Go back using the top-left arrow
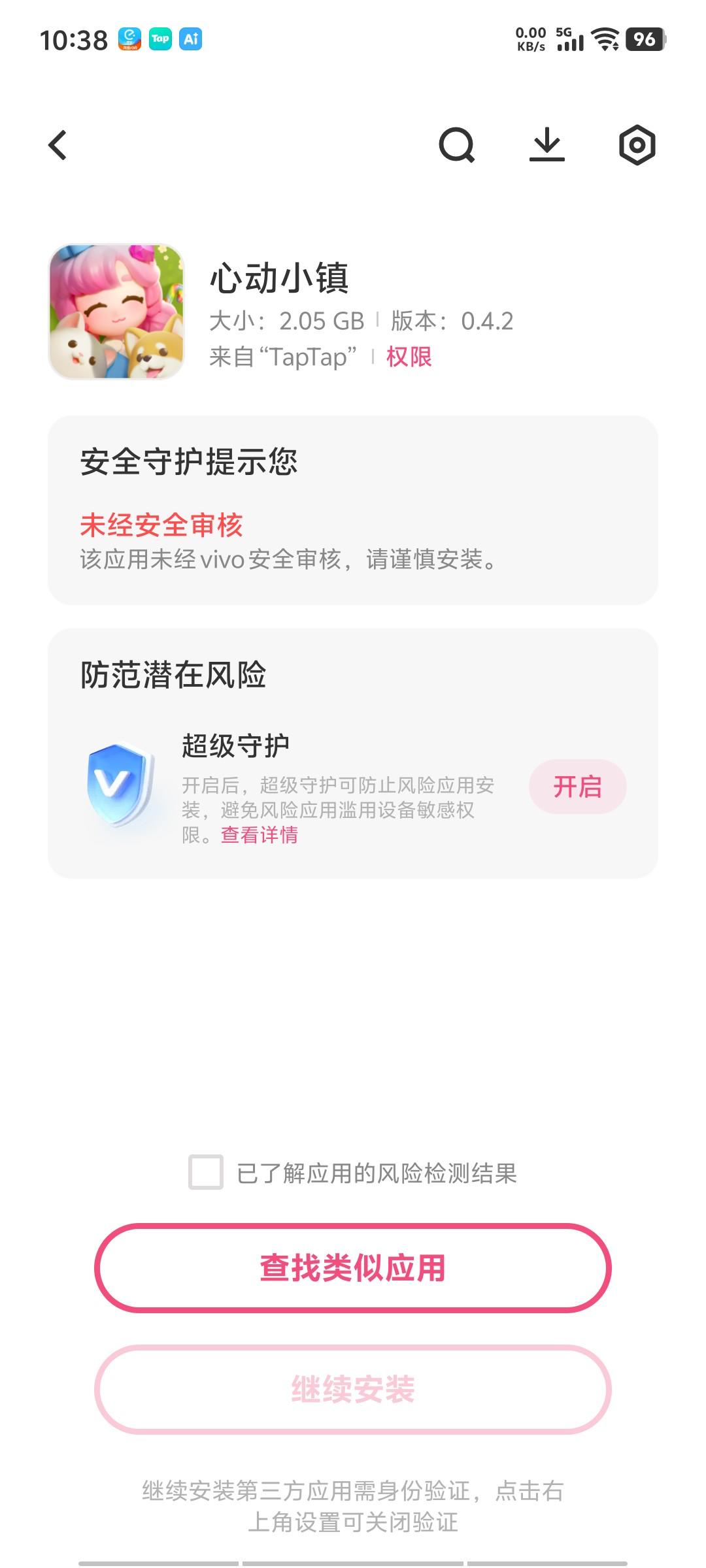The height and width of the screenshot is (1568, 706). (58, 145)
